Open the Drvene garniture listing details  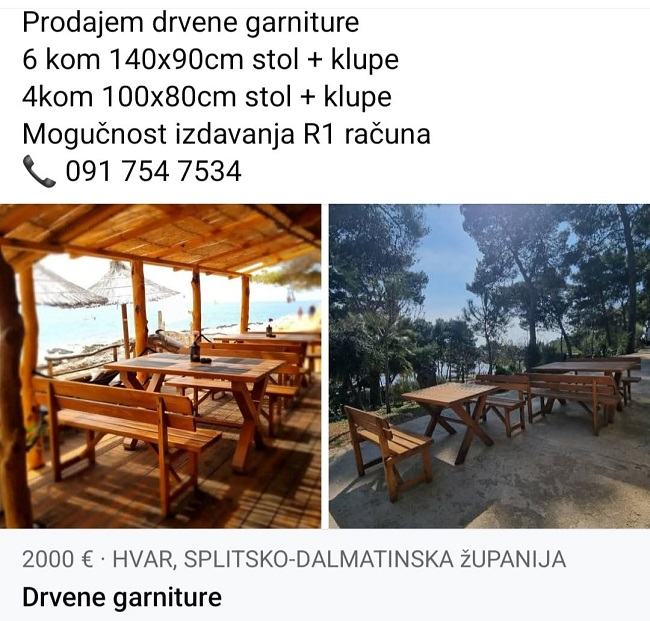pos(122,598)
